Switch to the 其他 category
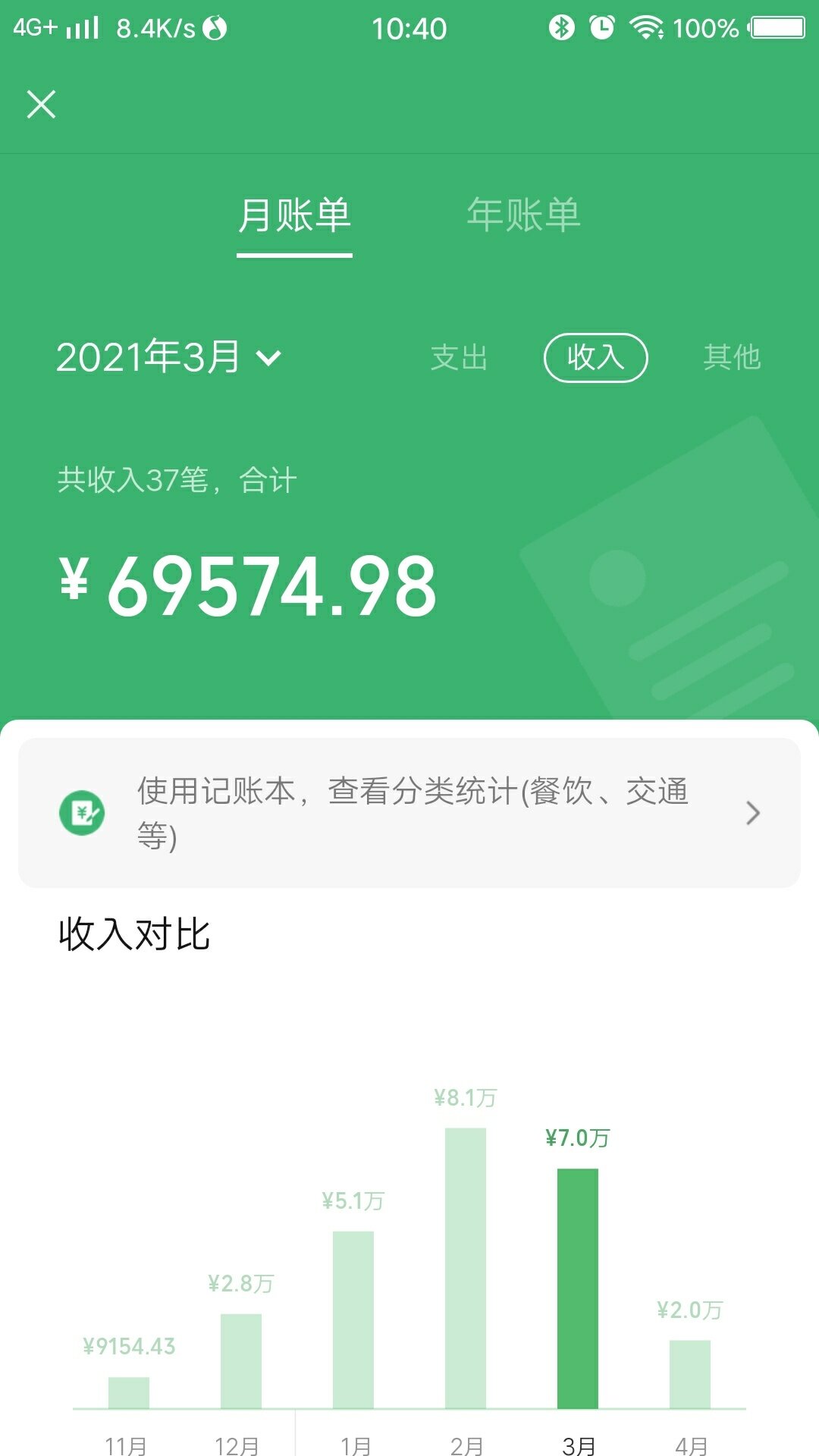Screen dimensions: 819x1456 coord(731,357)
